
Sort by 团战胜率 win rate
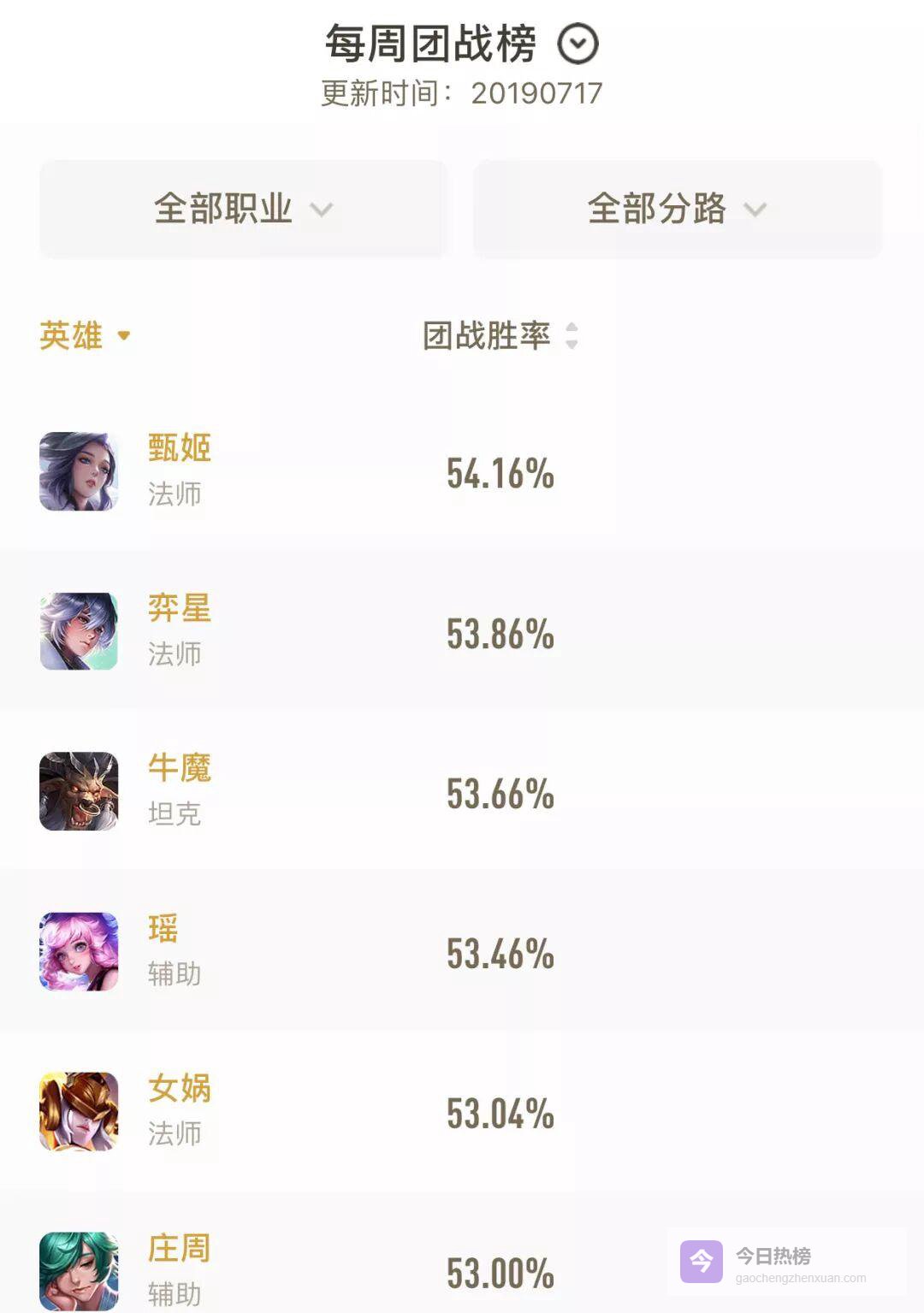pyautogui.click(x=500, y=335)
